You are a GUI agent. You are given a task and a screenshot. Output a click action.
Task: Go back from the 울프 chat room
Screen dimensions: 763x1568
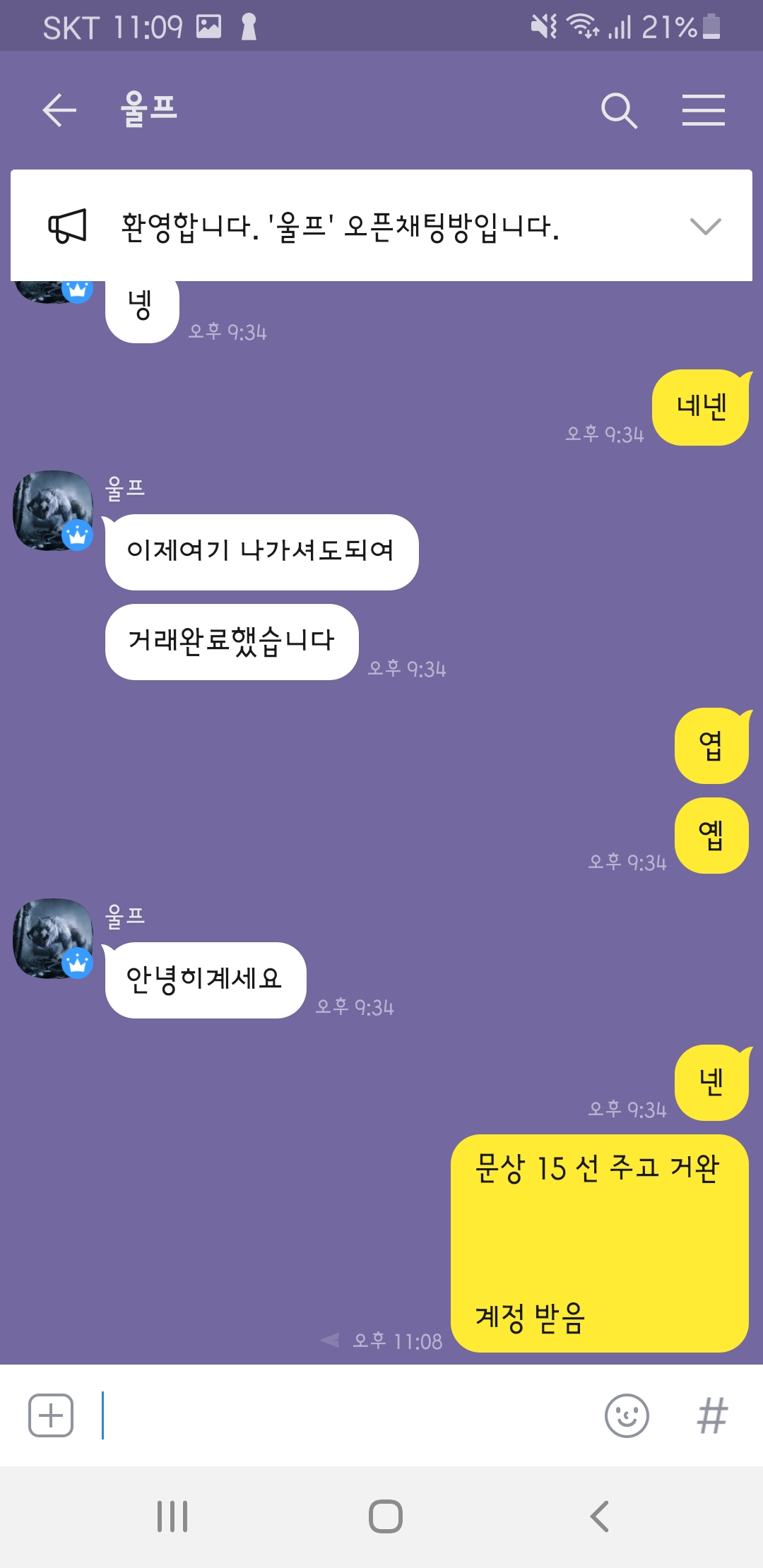pos(59,110)
